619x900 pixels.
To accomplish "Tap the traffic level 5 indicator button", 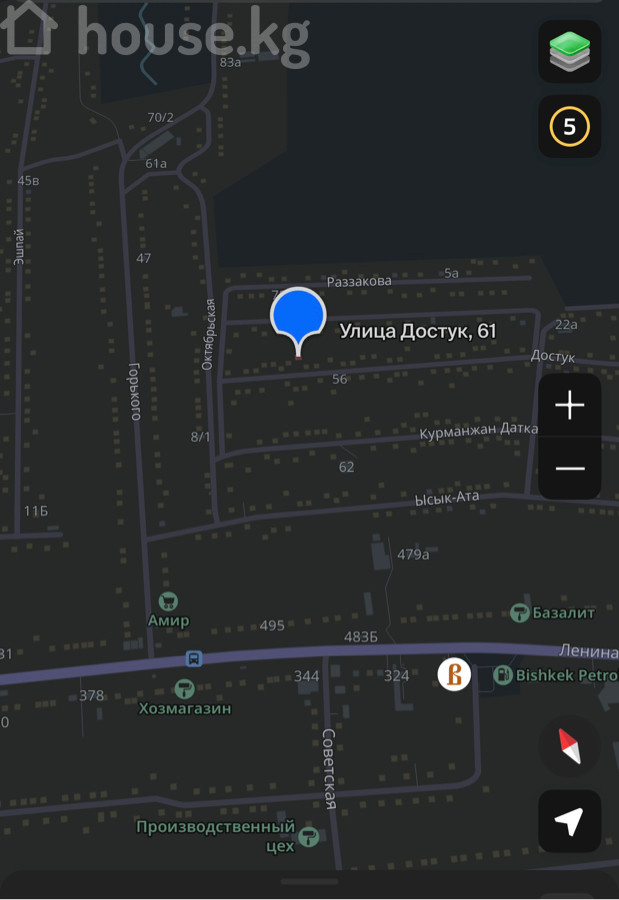I will pos(570,127).
